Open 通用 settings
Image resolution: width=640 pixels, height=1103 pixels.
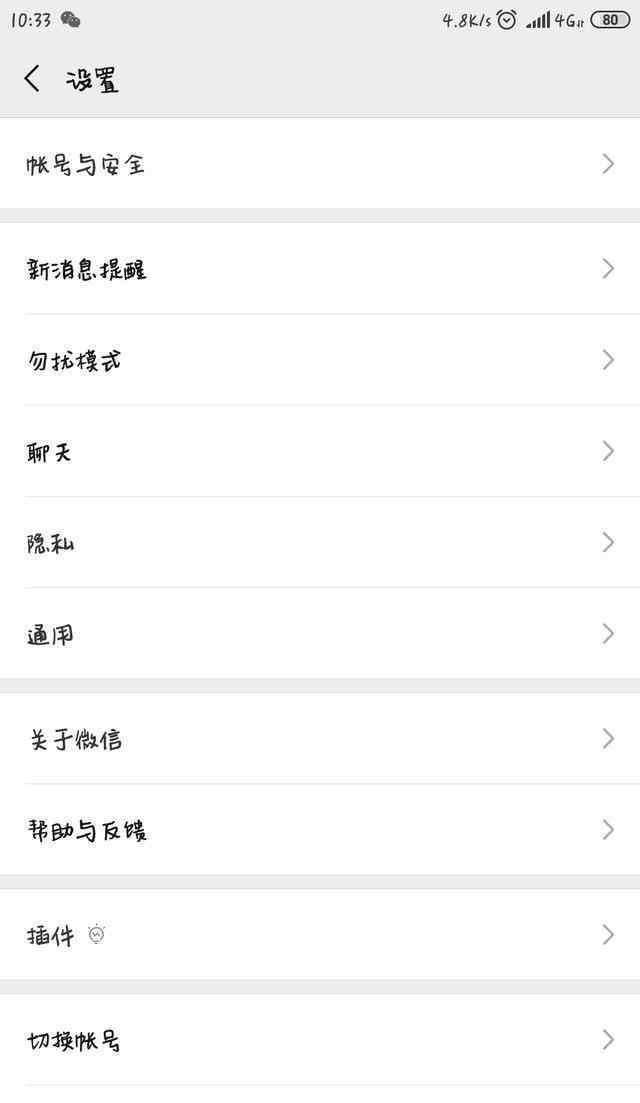[x=320, y=633]
